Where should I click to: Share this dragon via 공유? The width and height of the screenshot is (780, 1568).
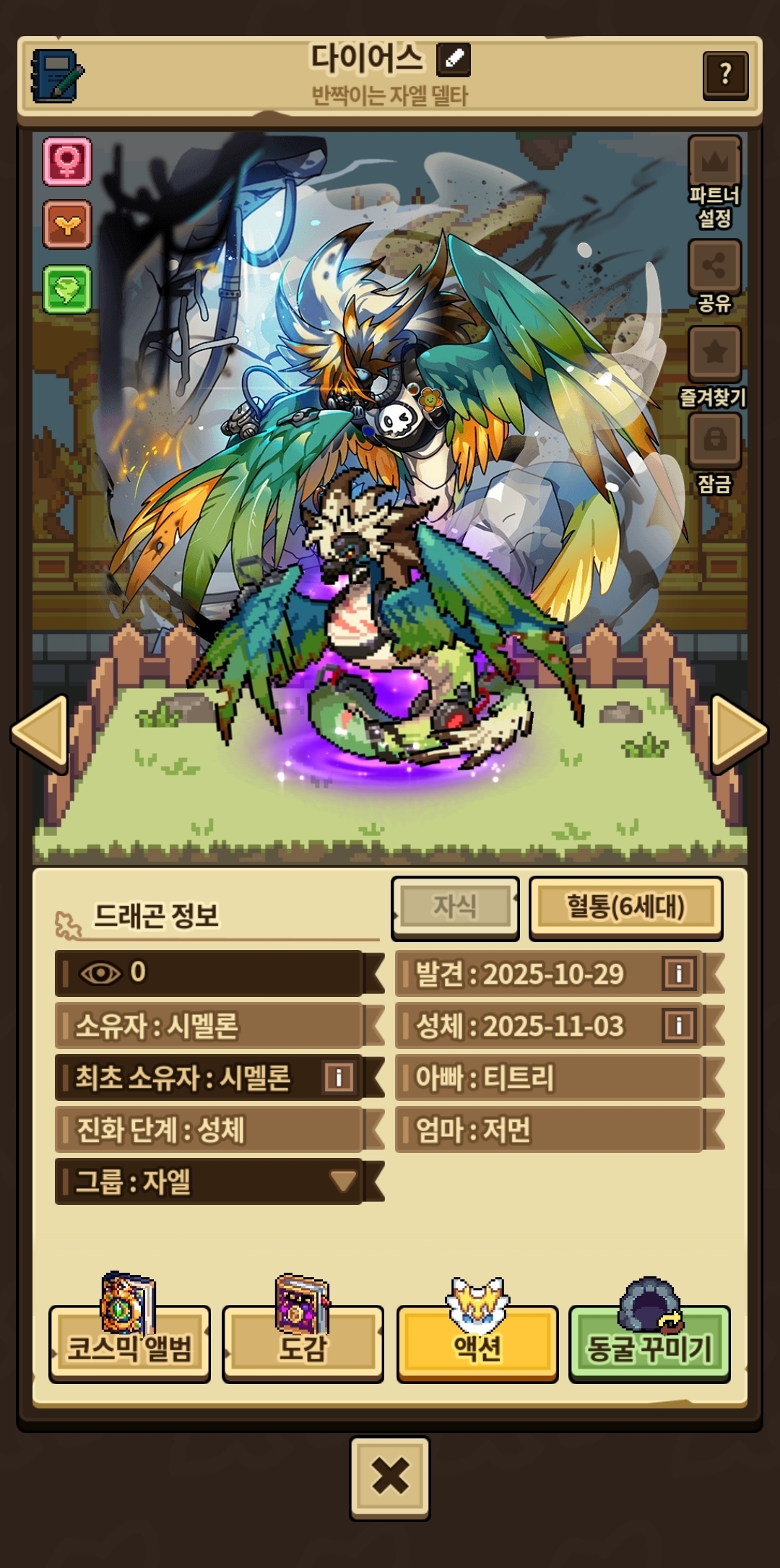click(714, 267)
